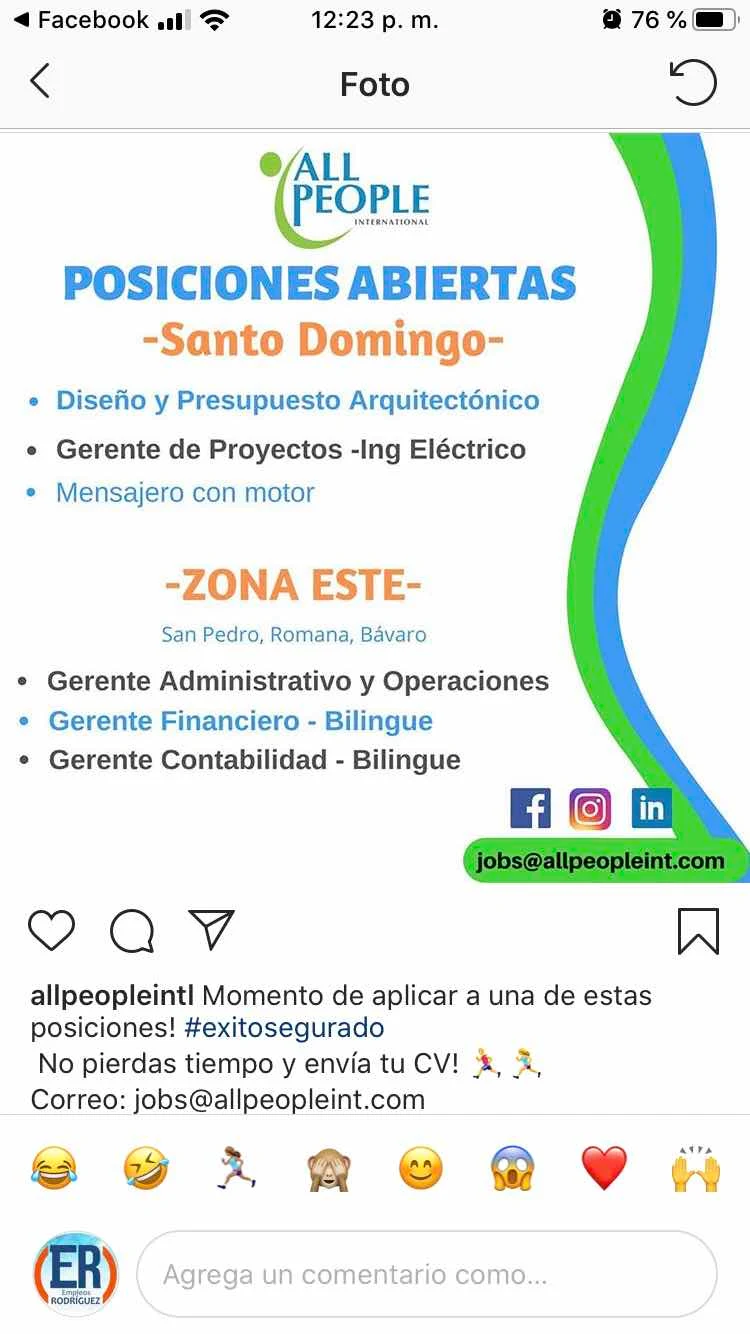Go back from the Foto screen
The height and width of the screenshot is (1334, 750).
[40, 82]
